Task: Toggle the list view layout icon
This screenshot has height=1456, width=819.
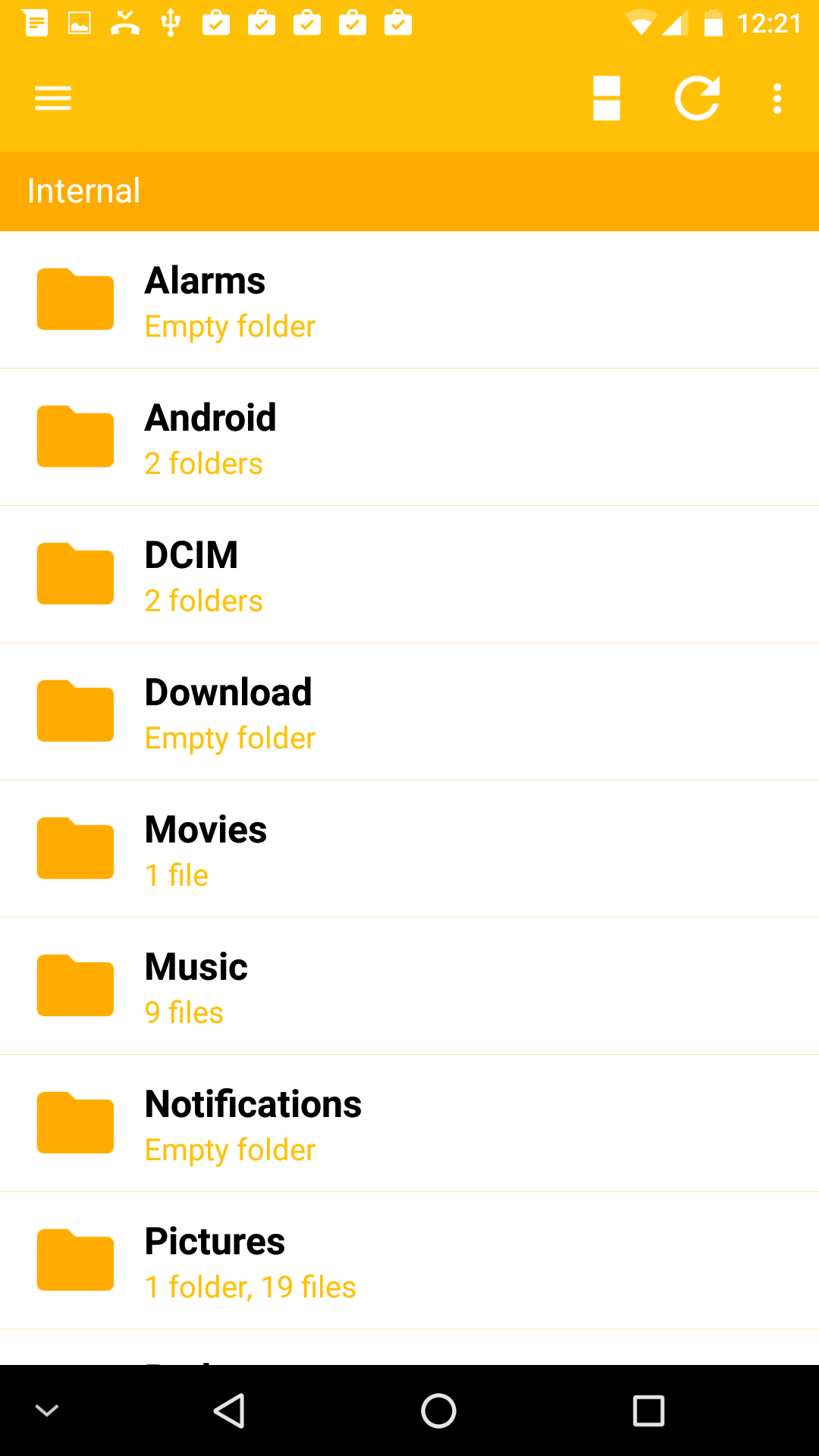Action: click(607, 99)
